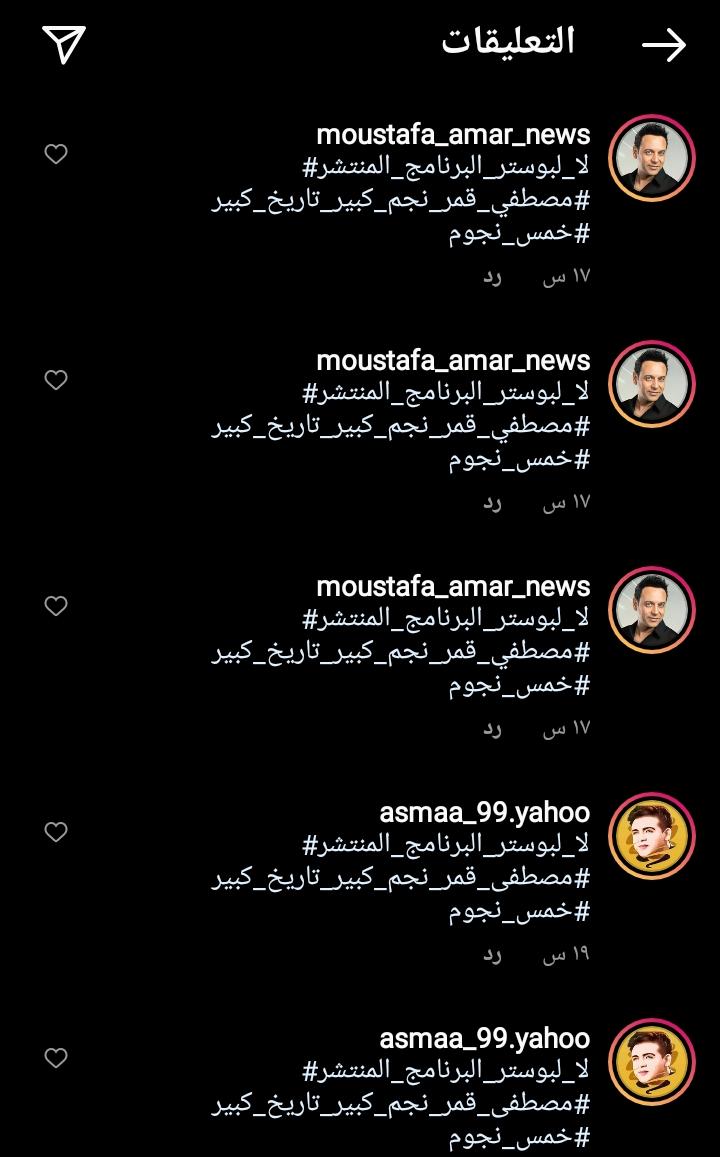Screen dimensions: 720x1157
Task: Like the last moustafa_amar_news comment
Action: (56, 606)
